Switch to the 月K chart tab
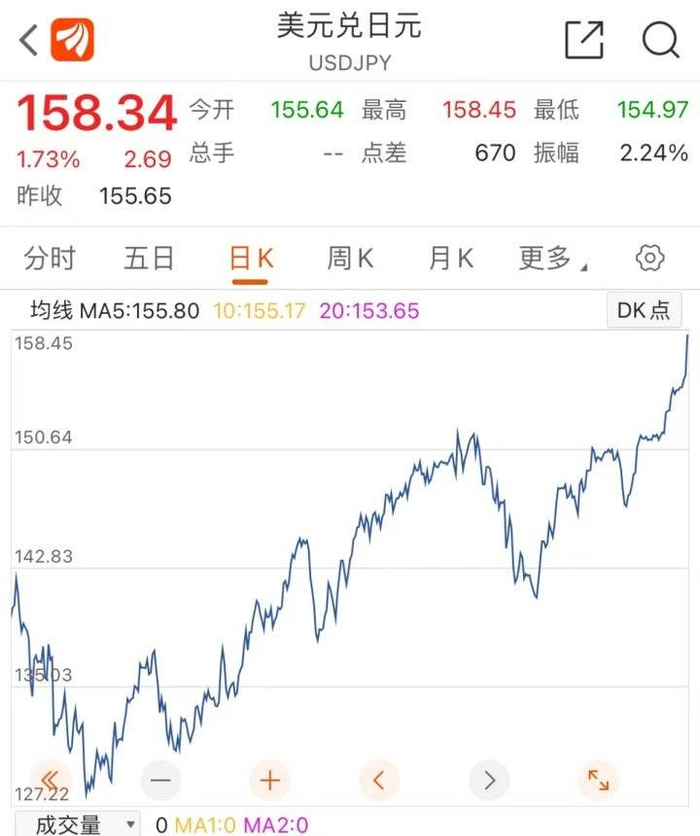Image resolution: width=700 pixels, height=836 pixels. click(x=451, y=259)
